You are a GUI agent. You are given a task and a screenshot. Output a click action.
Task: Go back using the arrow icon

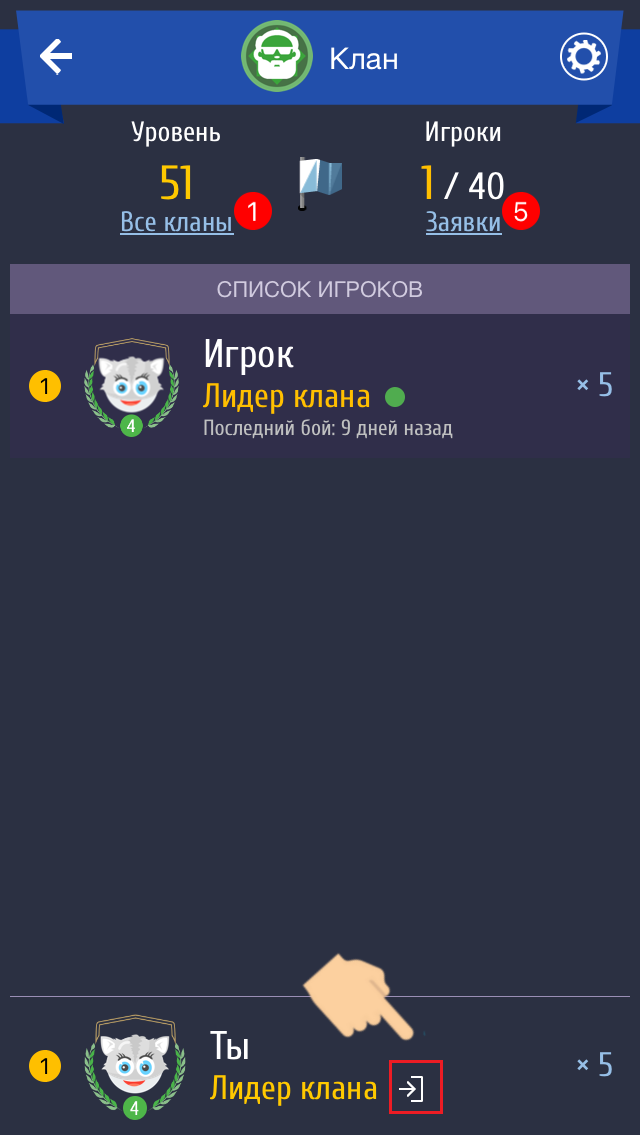(56, 57)
